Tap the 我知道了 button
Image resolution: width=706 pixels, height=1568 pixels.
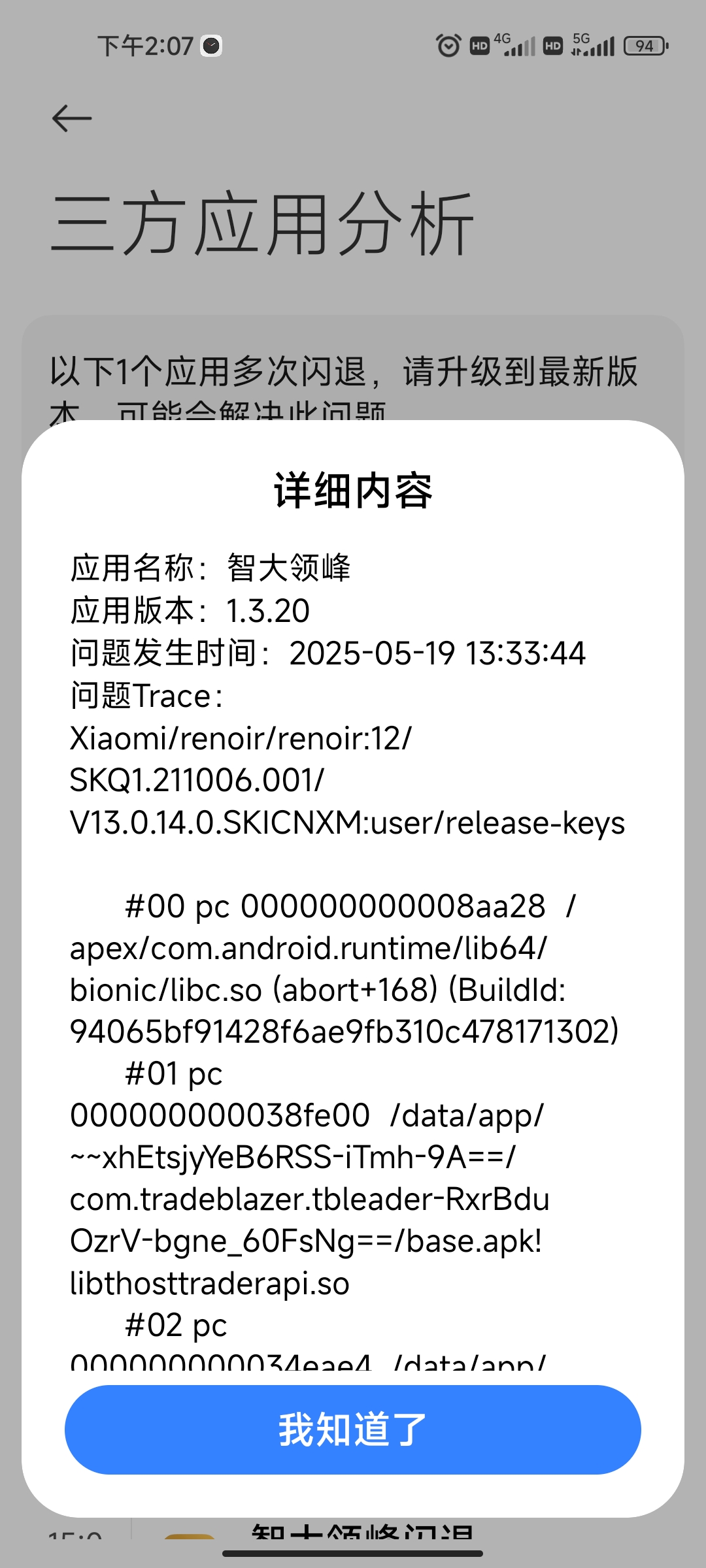[x=352, y=1429]
